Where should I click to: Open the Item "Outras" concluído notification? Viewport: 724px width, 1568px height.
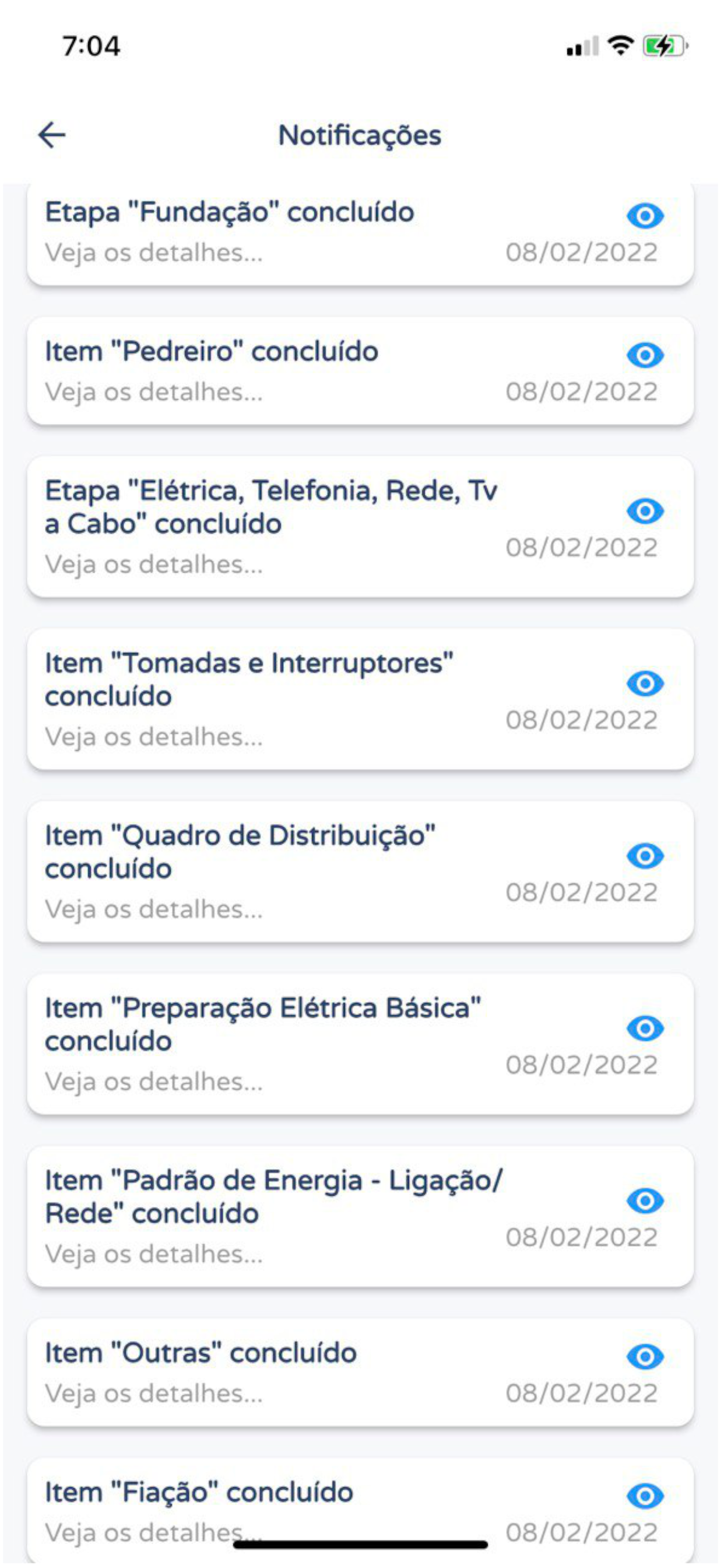coord(360,1372)
